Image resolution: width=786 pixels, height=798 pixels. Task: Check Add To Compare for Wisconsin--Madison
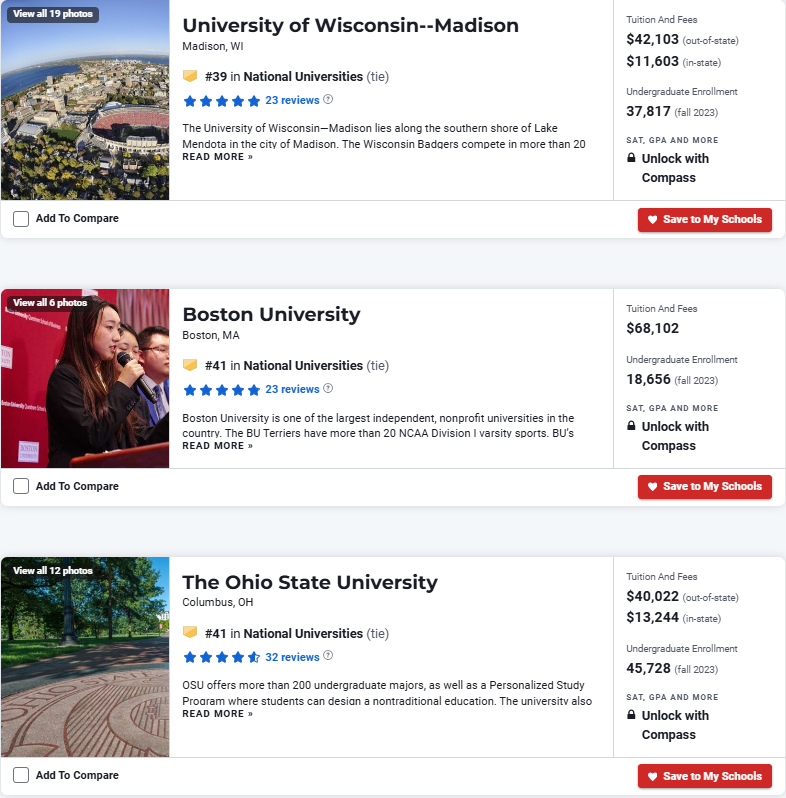coord(21,219)
